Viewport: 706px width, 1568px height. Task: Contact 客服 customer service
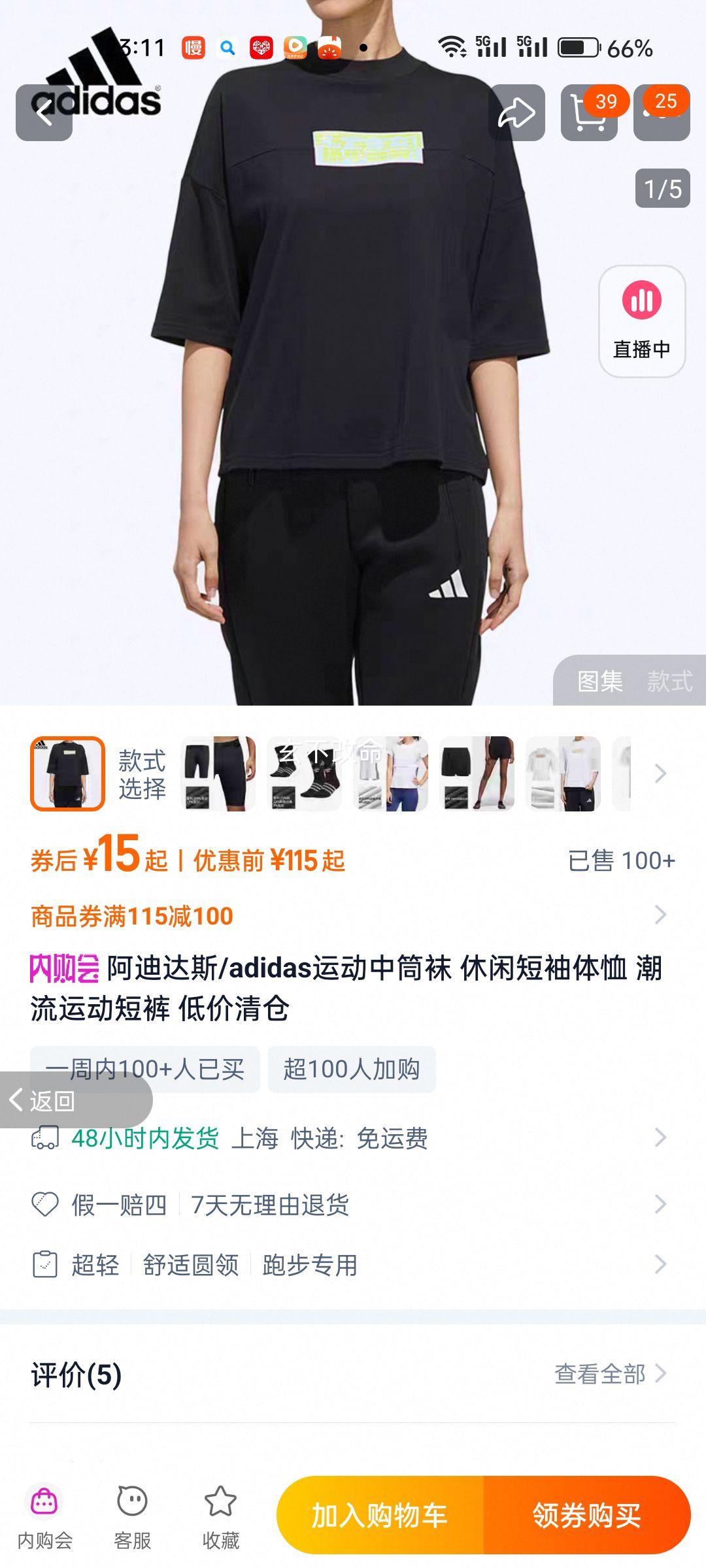(x=132, y=1517)
